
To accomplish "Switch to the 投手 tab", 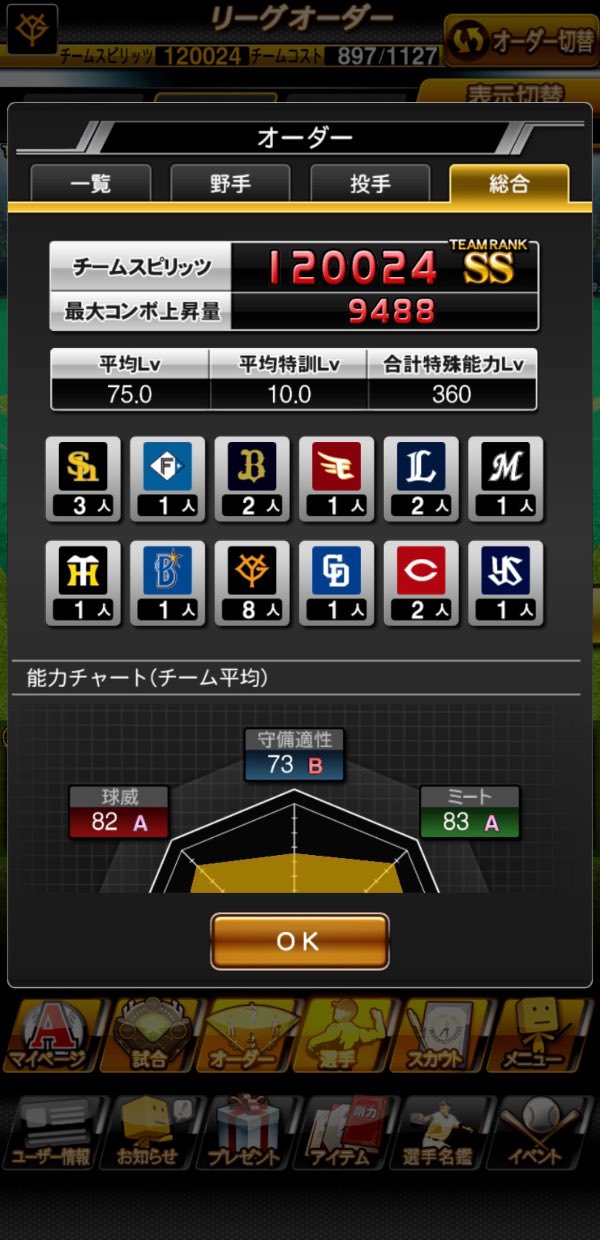I will click(370, 184).
